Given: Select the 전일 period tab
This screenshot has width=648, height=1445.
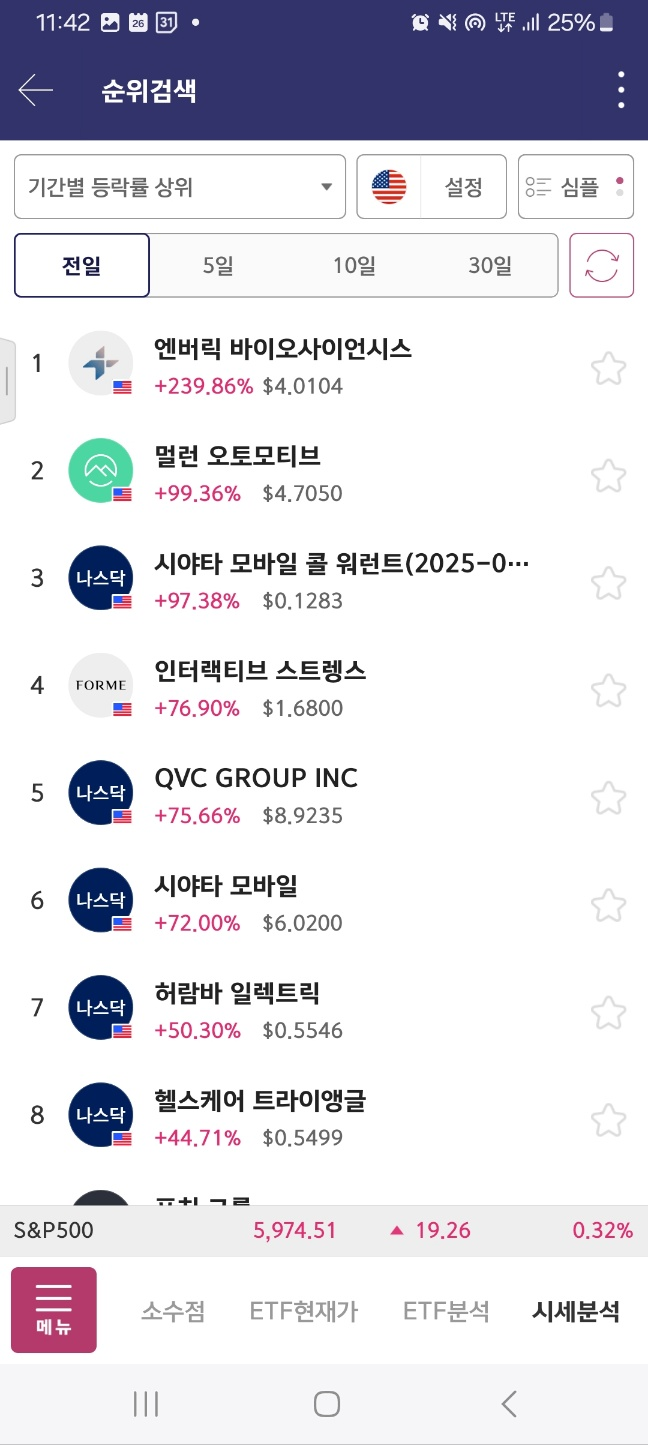Looking at the screenshot, I should tap(82, 266).
